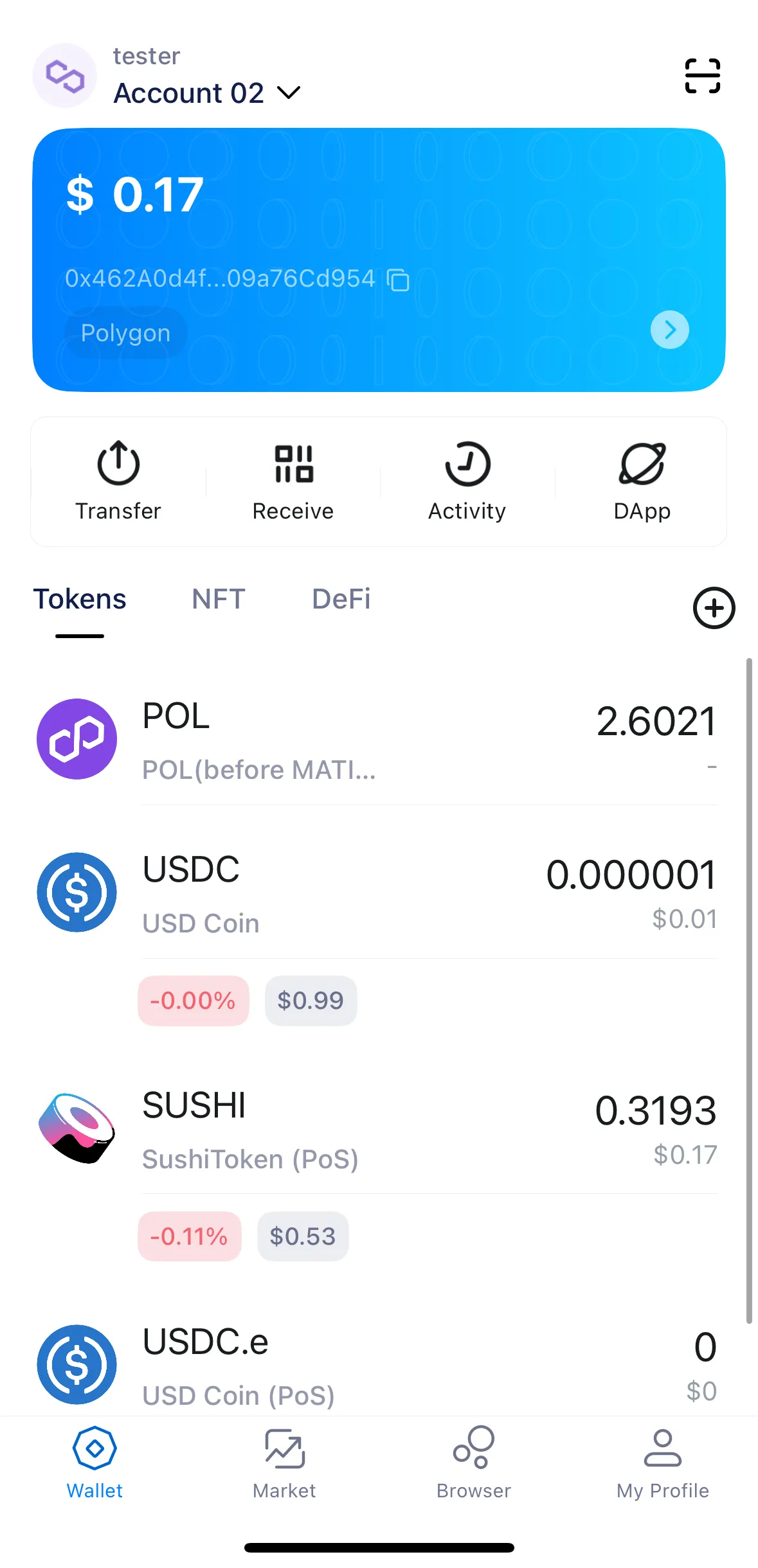Tap the $0.99 USDC price badge
The width and height of the screenshot is (758, 1568).
click(x=311, y=1000)
